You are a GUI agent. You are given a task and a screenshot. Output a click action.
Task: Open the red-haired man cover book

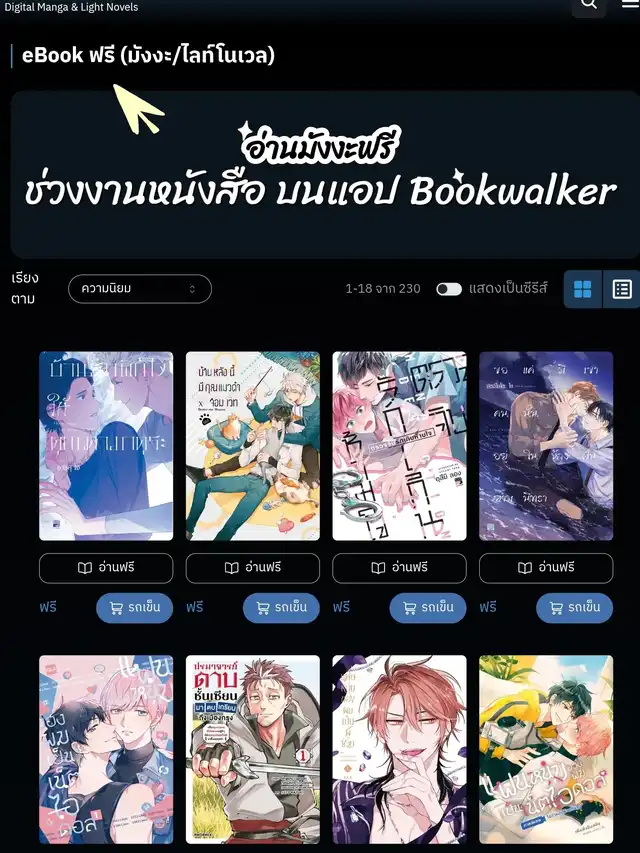pos(399,749)
